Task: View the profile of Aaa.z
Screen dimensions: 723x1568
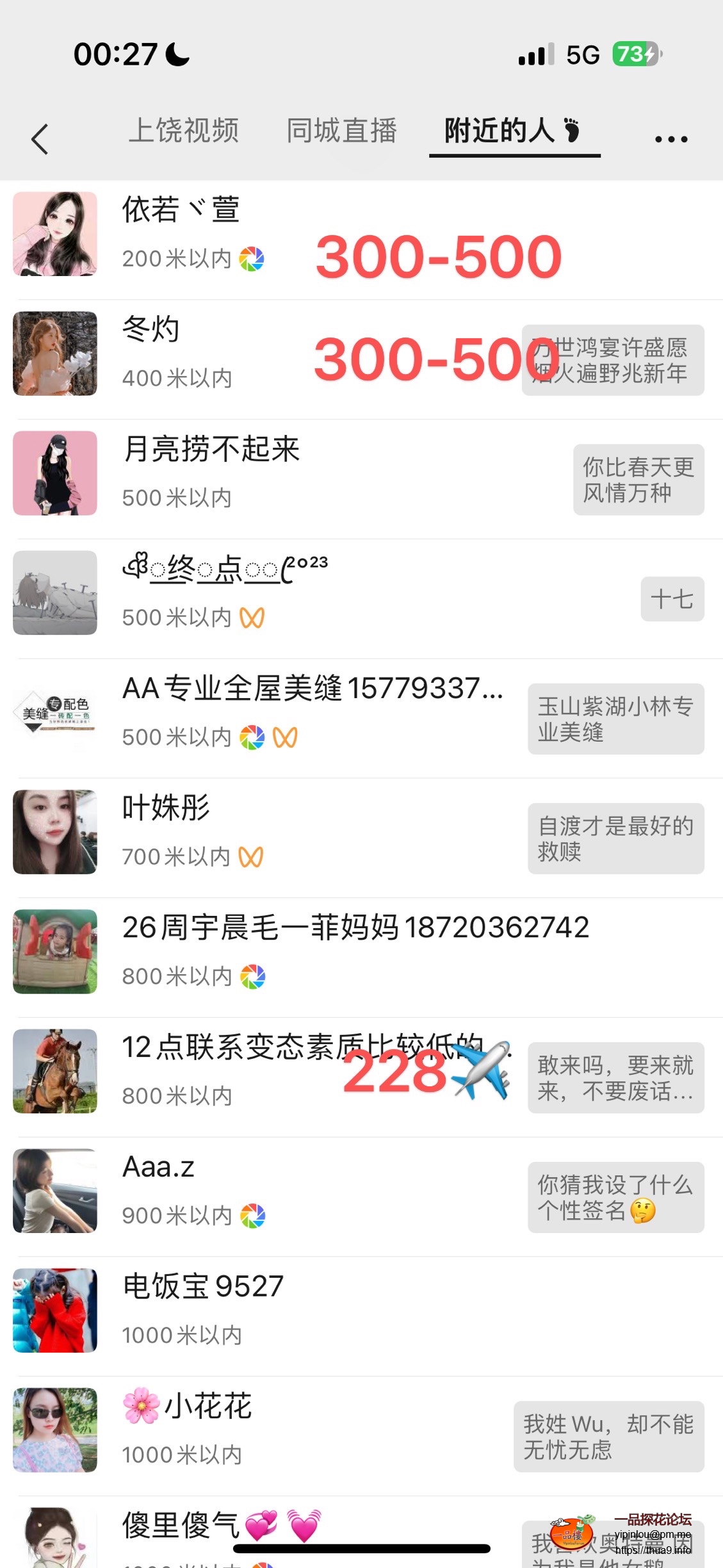Action: (158, 1167)
